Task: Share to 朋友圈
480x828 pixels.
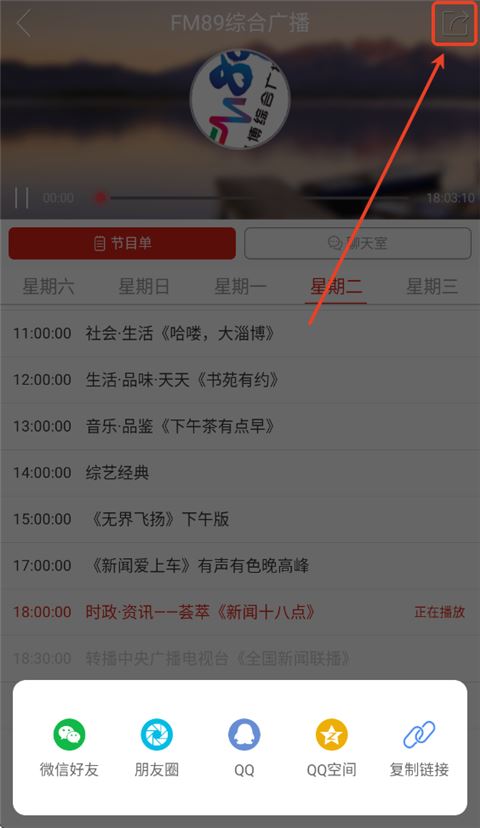Action: click(156, 747)
